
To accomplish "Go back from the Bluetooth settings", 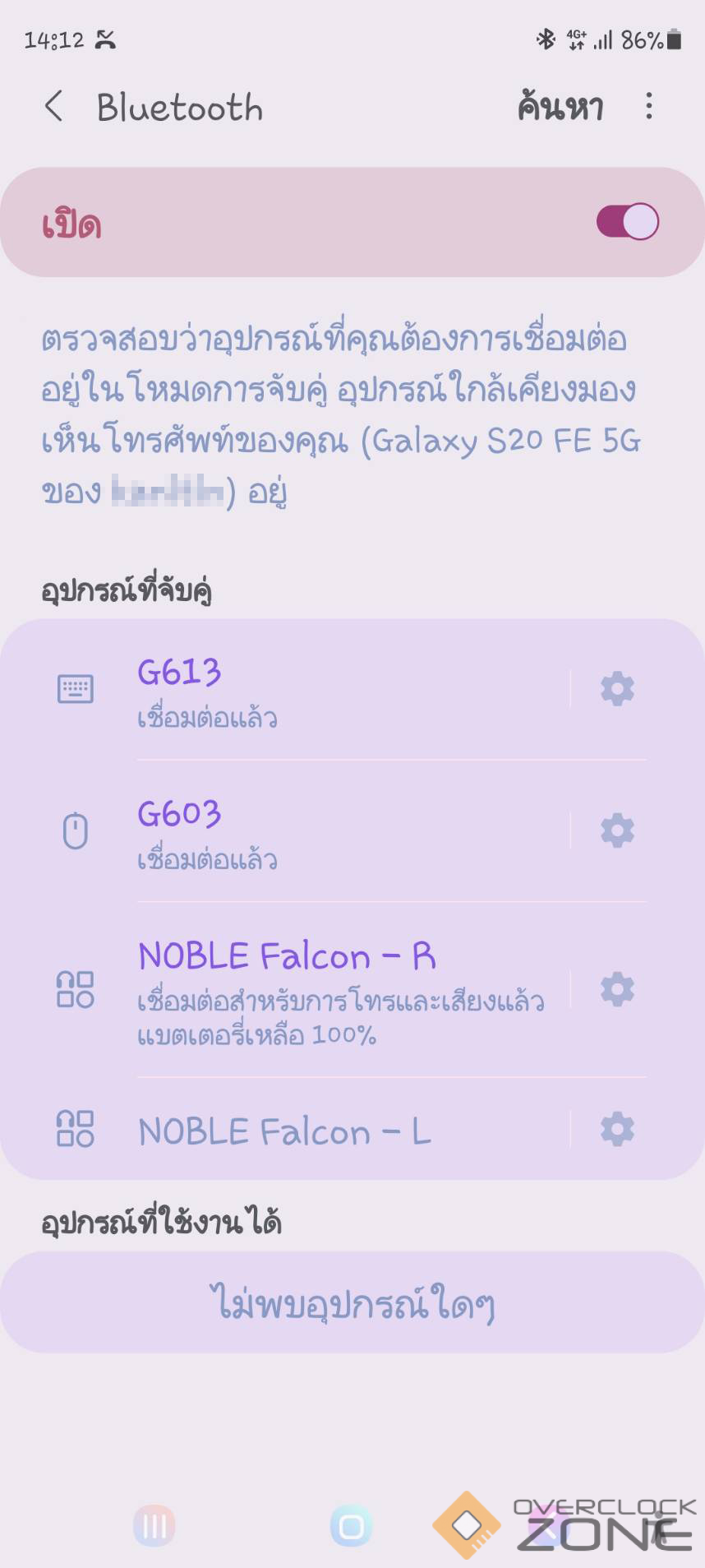I will tap(54, 107).
